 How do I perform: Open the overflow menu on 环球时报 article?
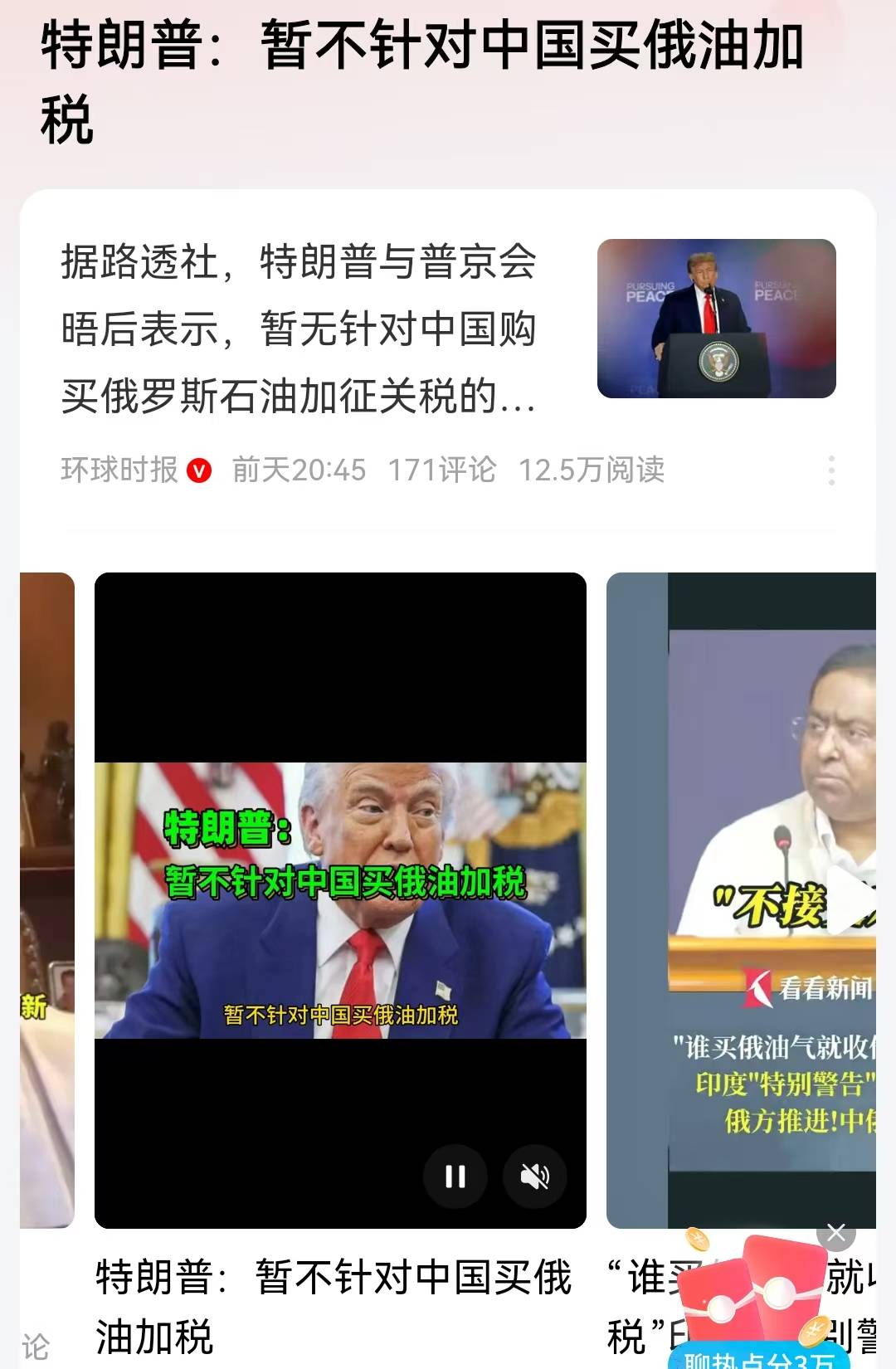(831, 470)
